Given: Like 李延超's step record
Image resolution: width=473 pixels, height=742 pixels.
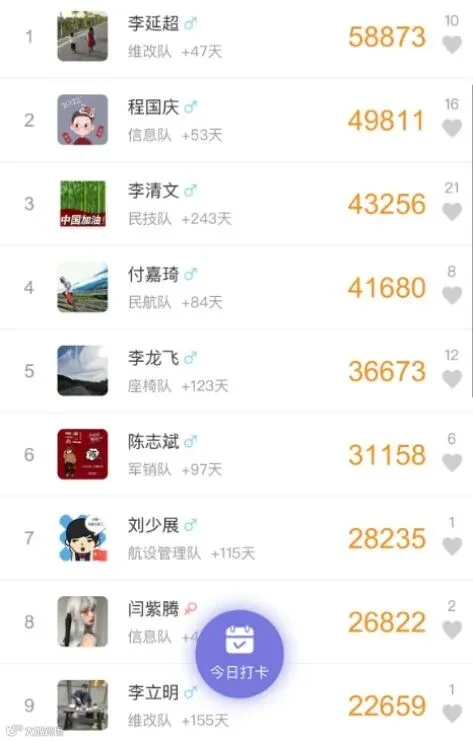Looking at the screenshot, I should click(452, 44).
